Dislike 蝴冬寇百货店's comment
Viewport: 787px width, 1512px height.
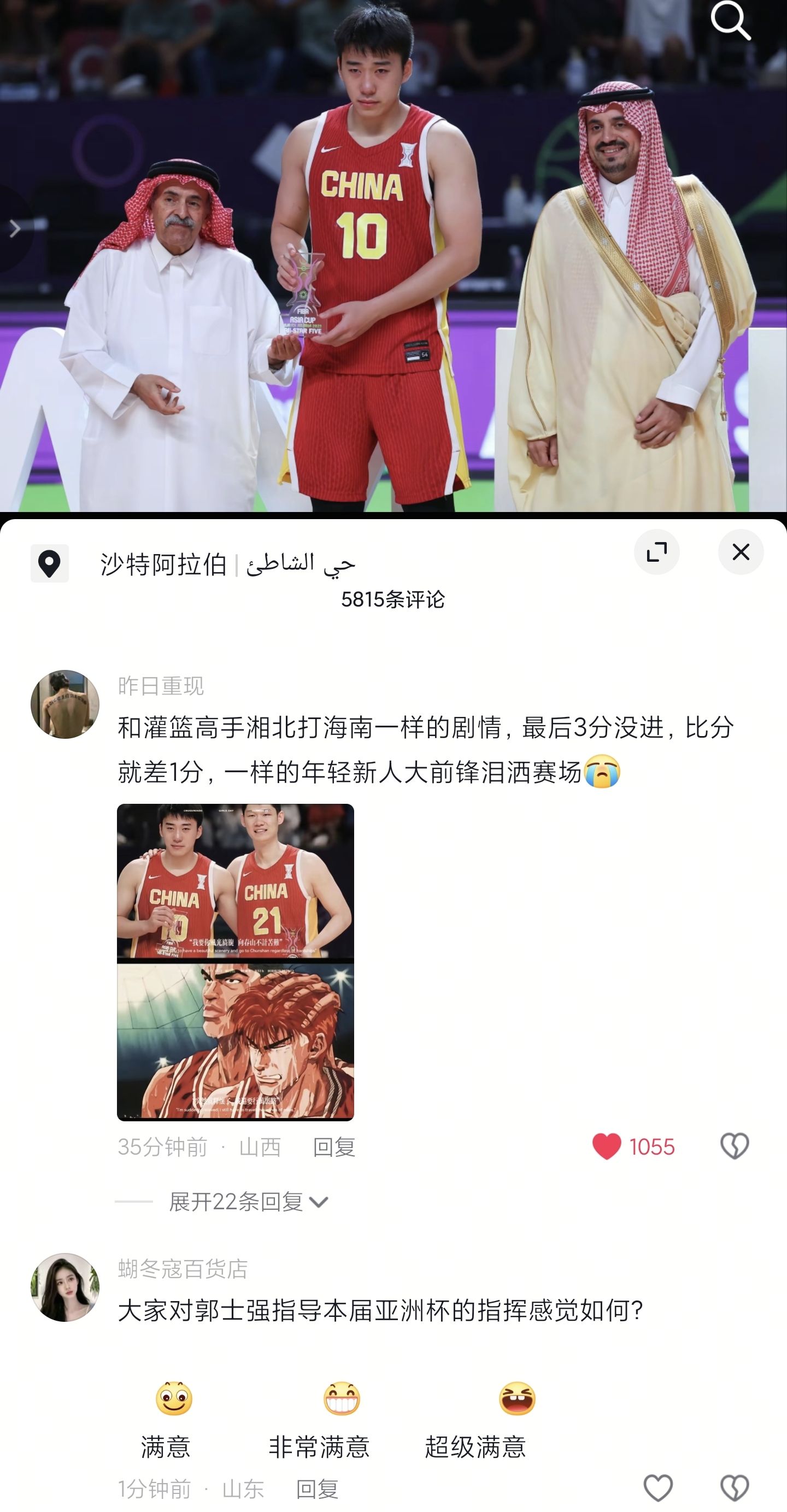point(734,1488)
